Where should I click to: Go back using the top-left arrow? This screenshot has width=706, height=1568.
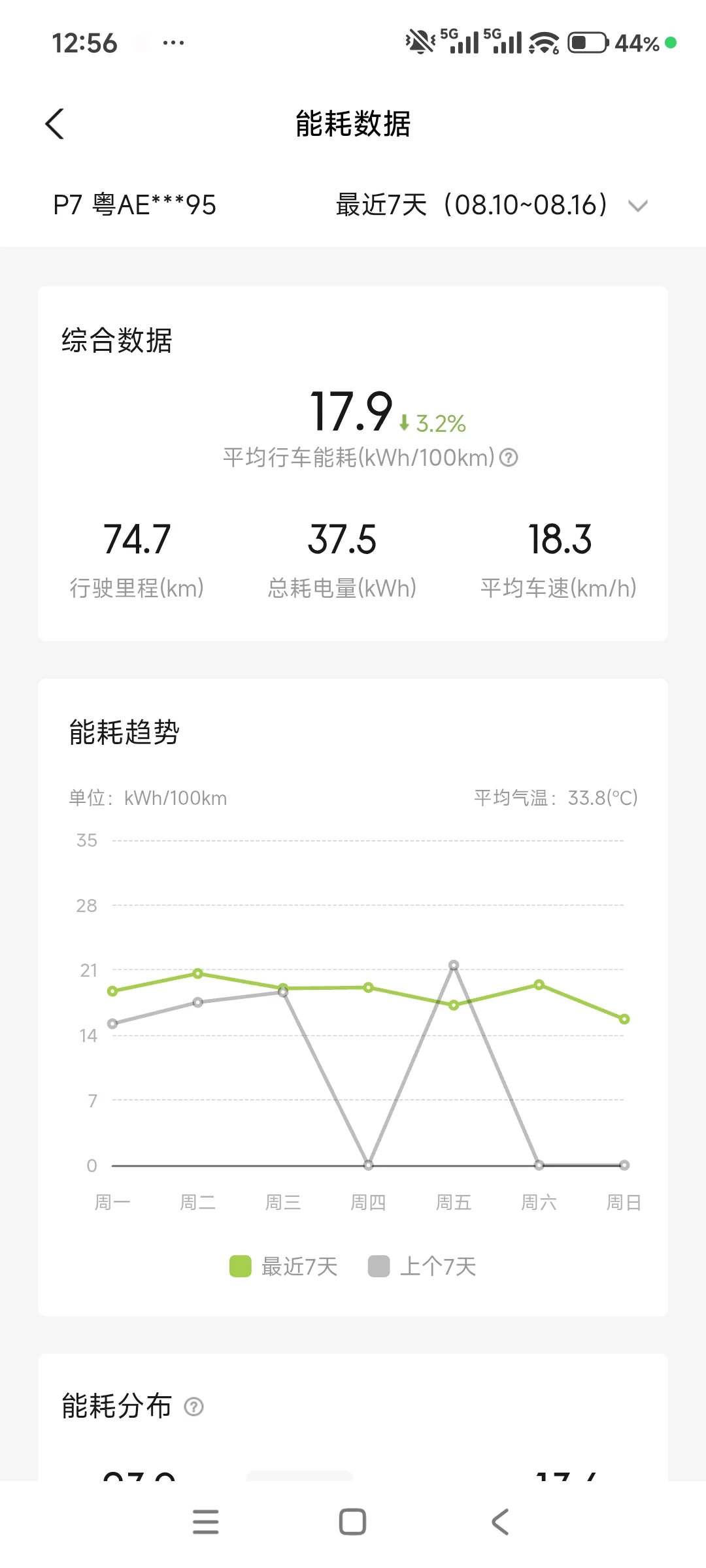coord(55,123)
